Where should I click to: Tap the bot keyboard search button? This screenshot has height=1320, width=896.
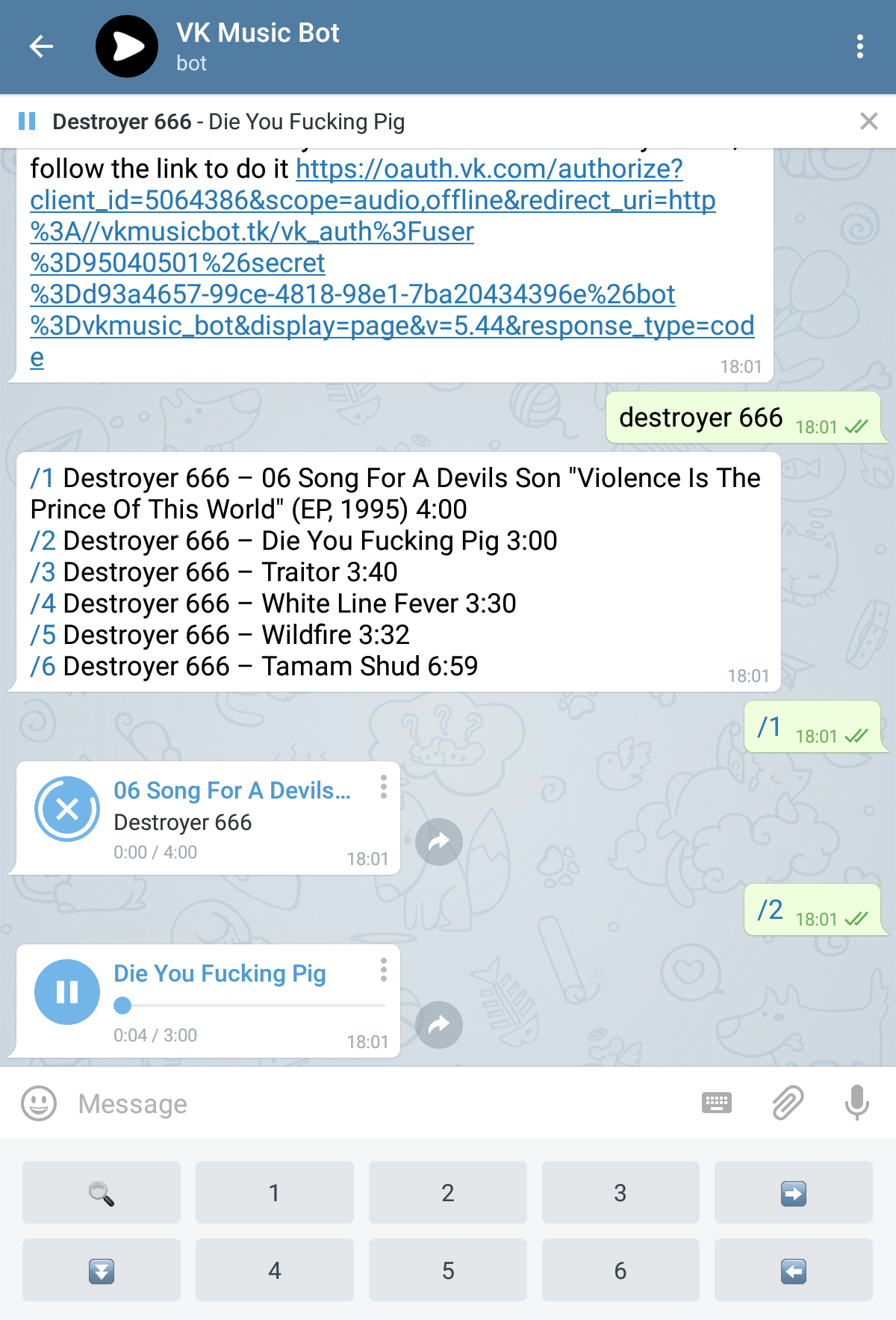pyautogui.click(x=102, y=1193)
